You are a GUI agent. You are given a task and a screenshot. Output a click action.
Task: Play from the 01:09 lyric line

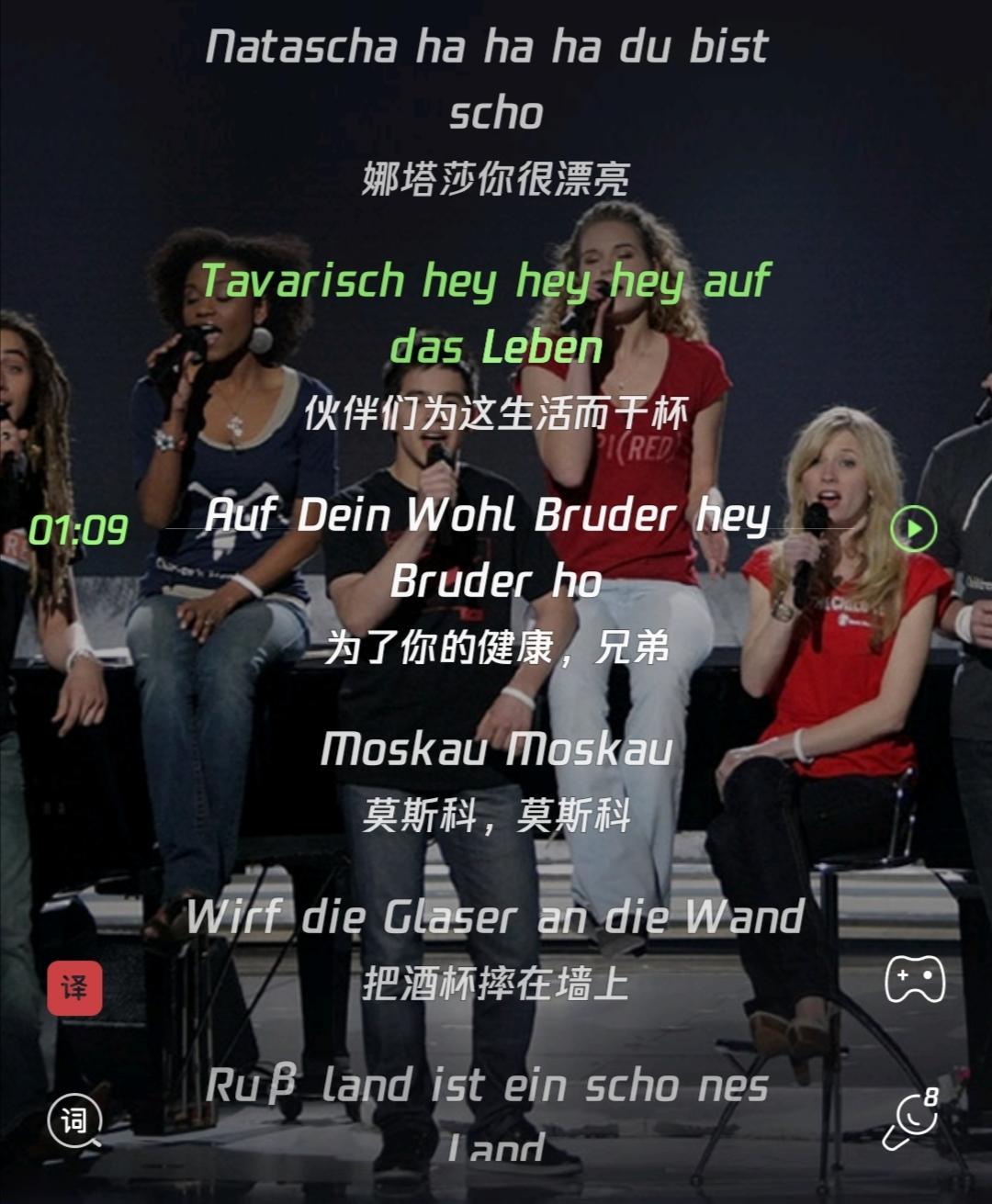point(913,529)
